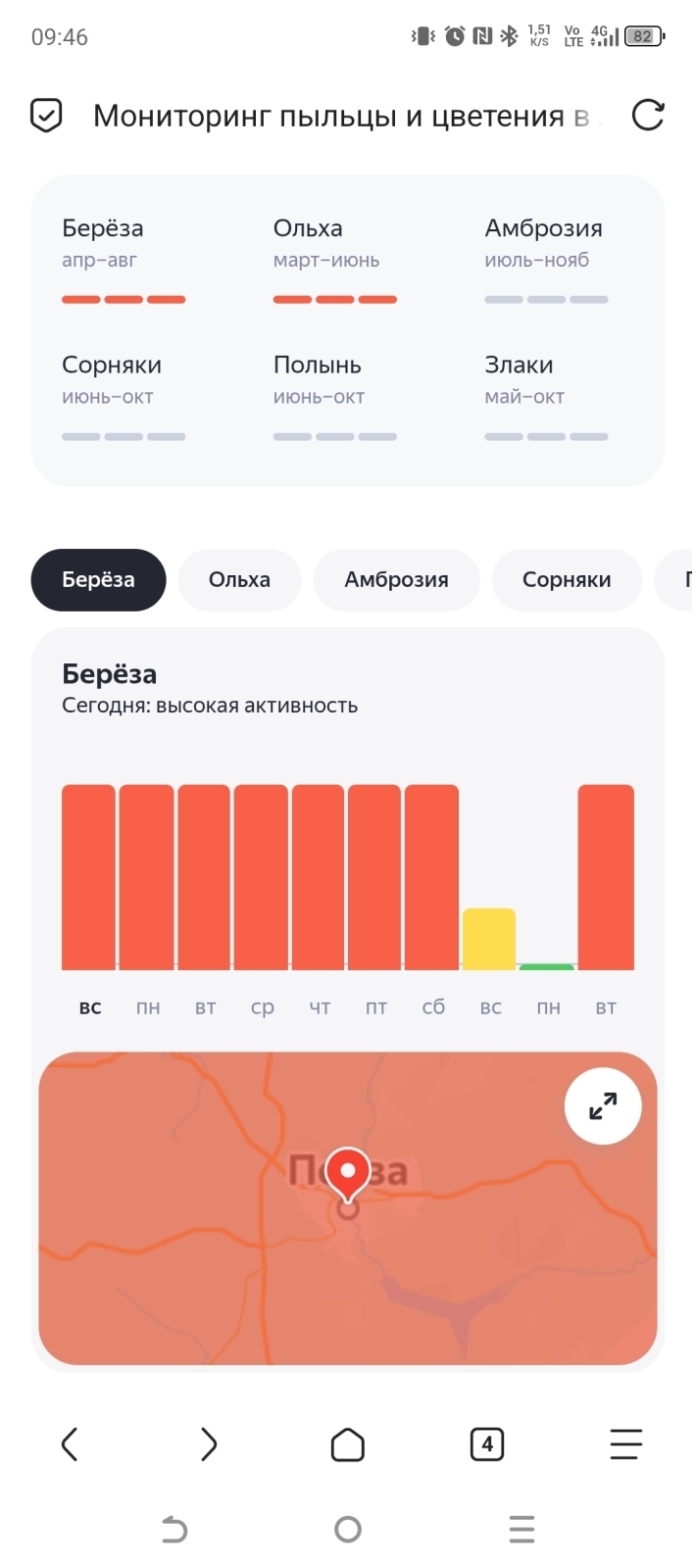Screen dimensions: 696x1568
Task: Open the browser menu
Action: [625, 1444]
